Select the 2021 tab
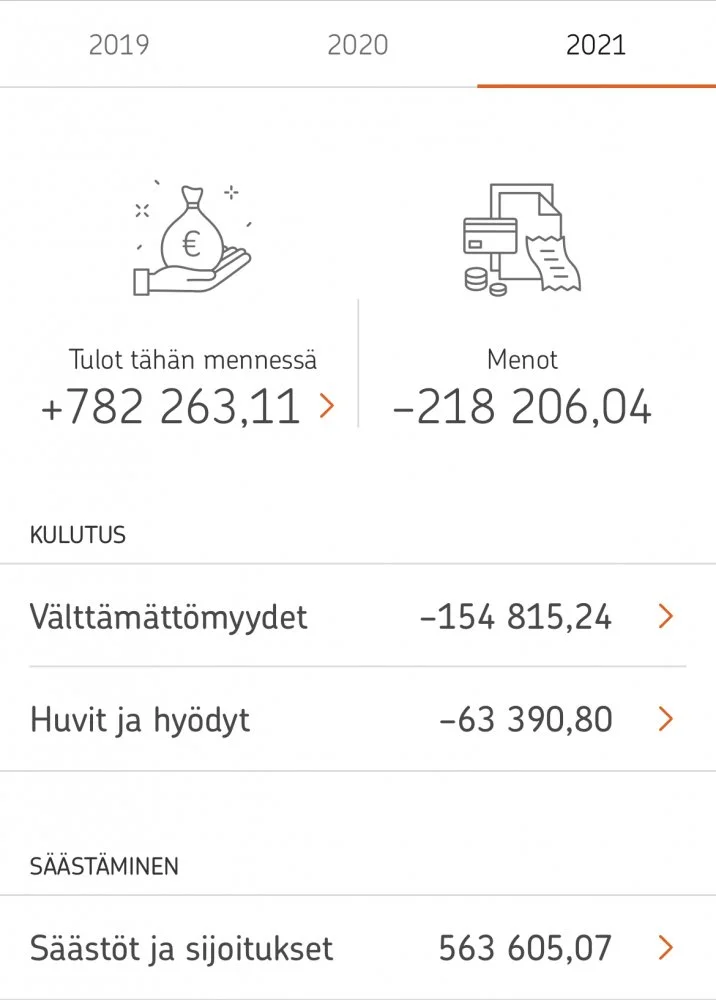 point(596,45)
